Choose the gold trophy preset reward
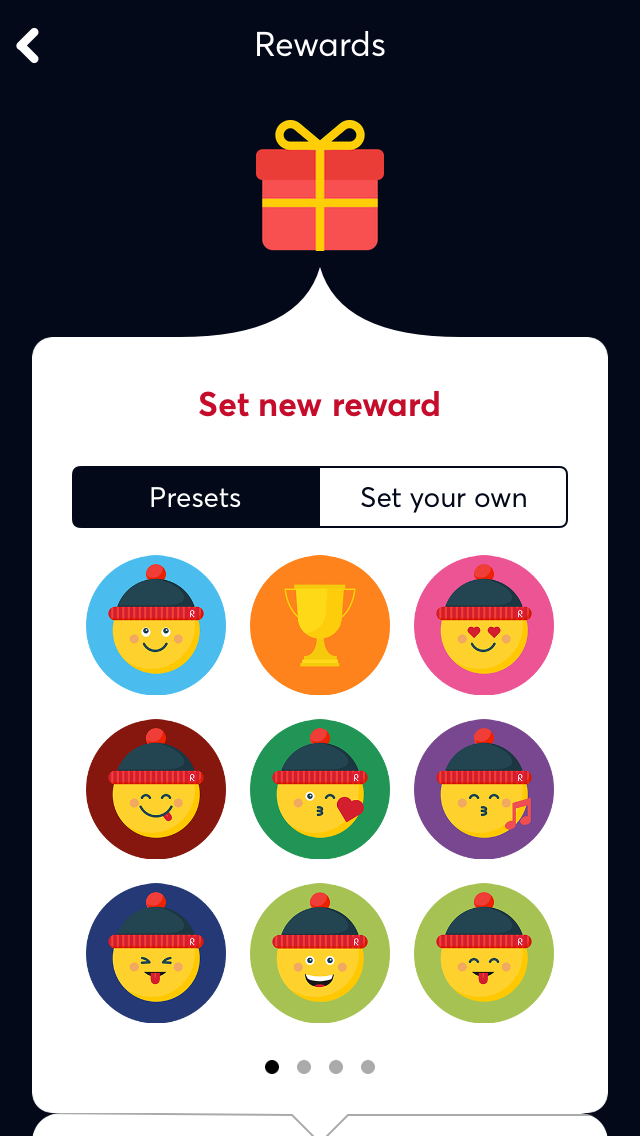 click(x=320, y=626)
